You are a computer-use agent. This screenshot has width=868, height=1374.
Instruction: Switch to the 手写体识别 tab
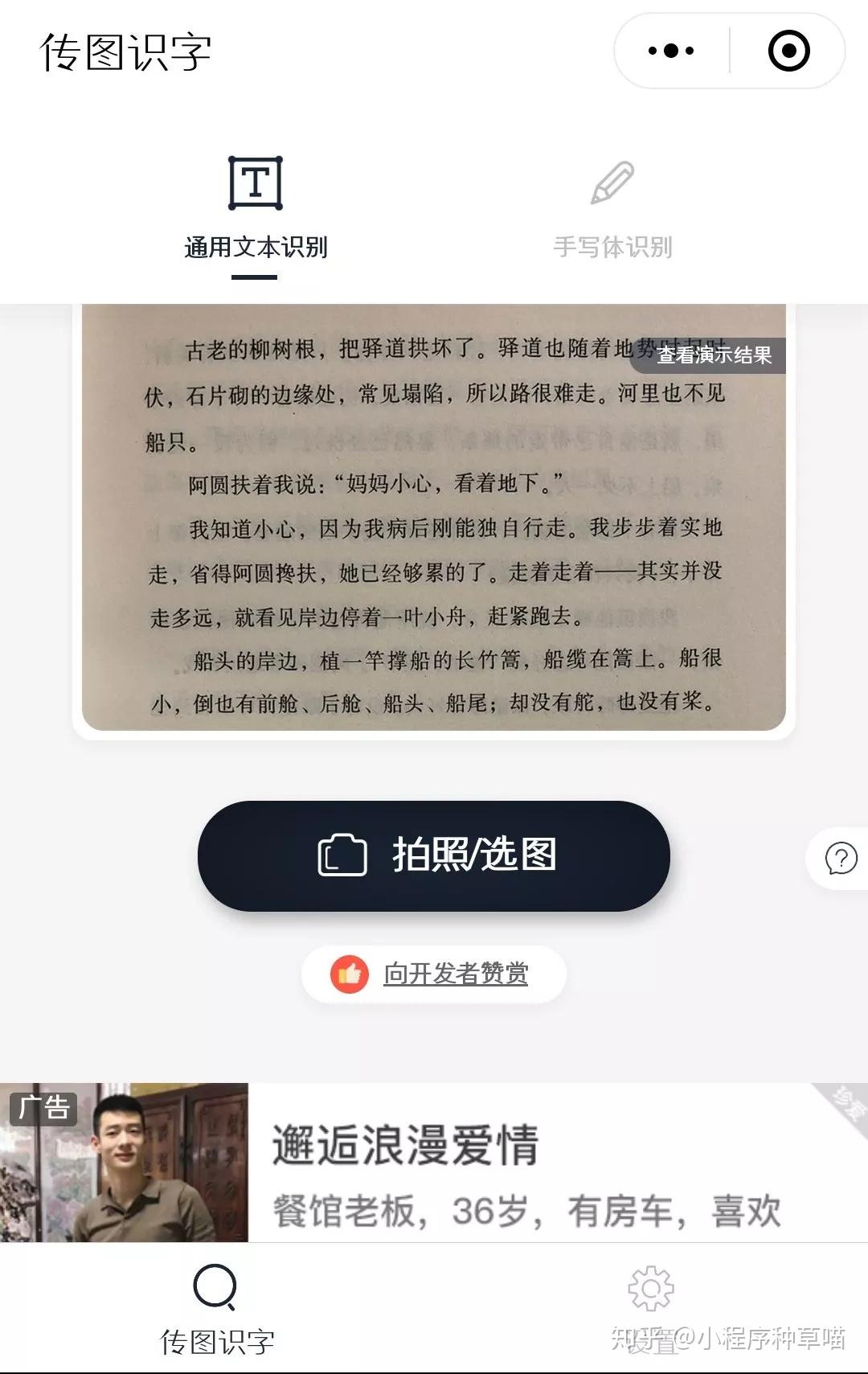(x=613, y=247)
